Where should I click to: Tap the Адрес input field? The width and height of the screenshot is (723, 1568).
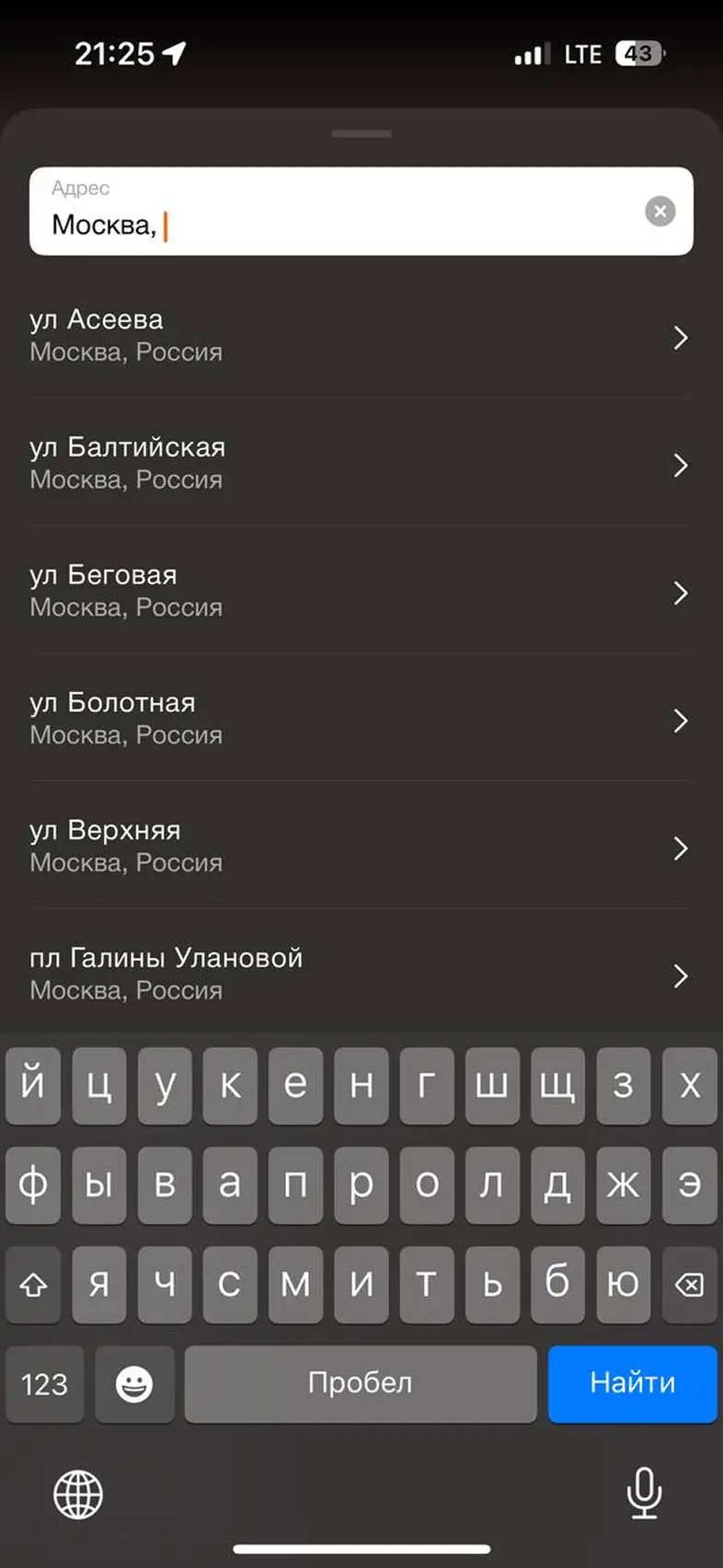point(331,213)
